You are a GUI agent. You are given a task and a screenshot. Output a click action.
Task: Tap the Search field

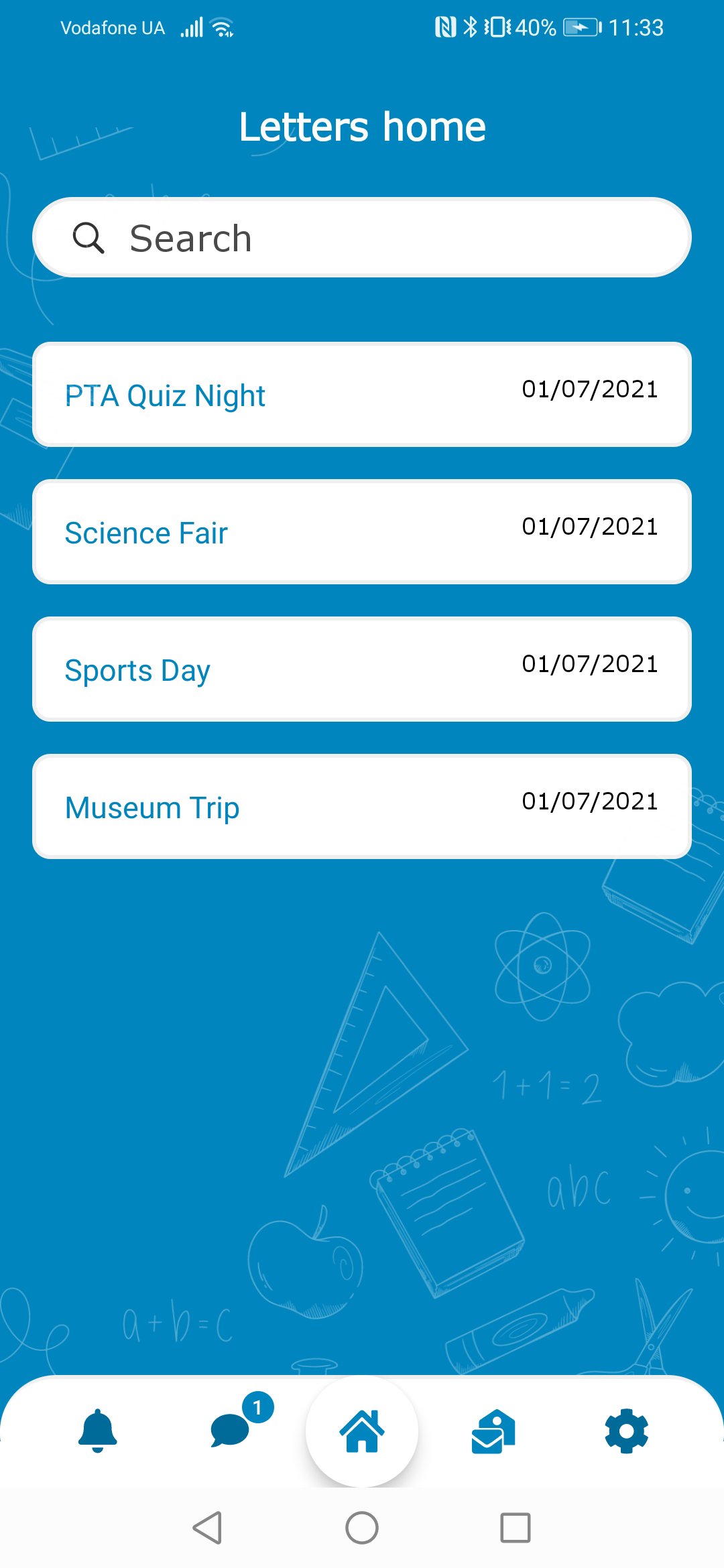[362, 238]
